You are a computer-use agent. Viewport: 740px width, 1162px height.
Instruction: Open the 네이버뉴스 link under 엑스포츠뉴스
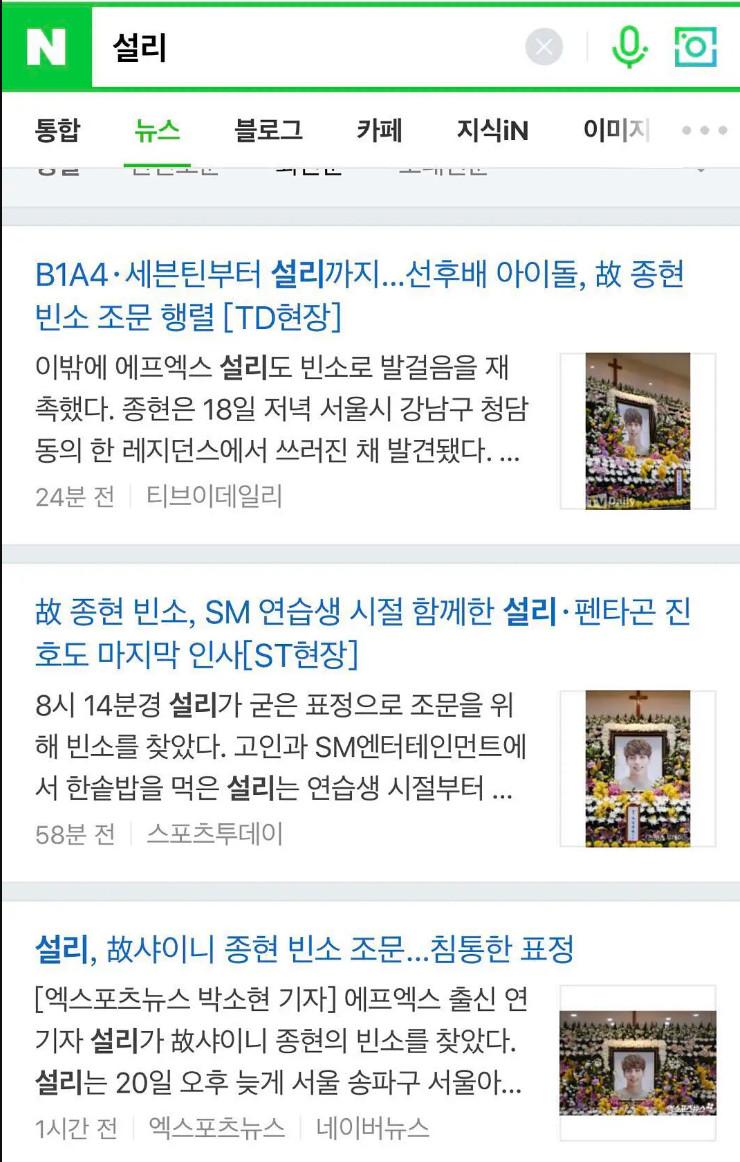(x=372, y=1128)
